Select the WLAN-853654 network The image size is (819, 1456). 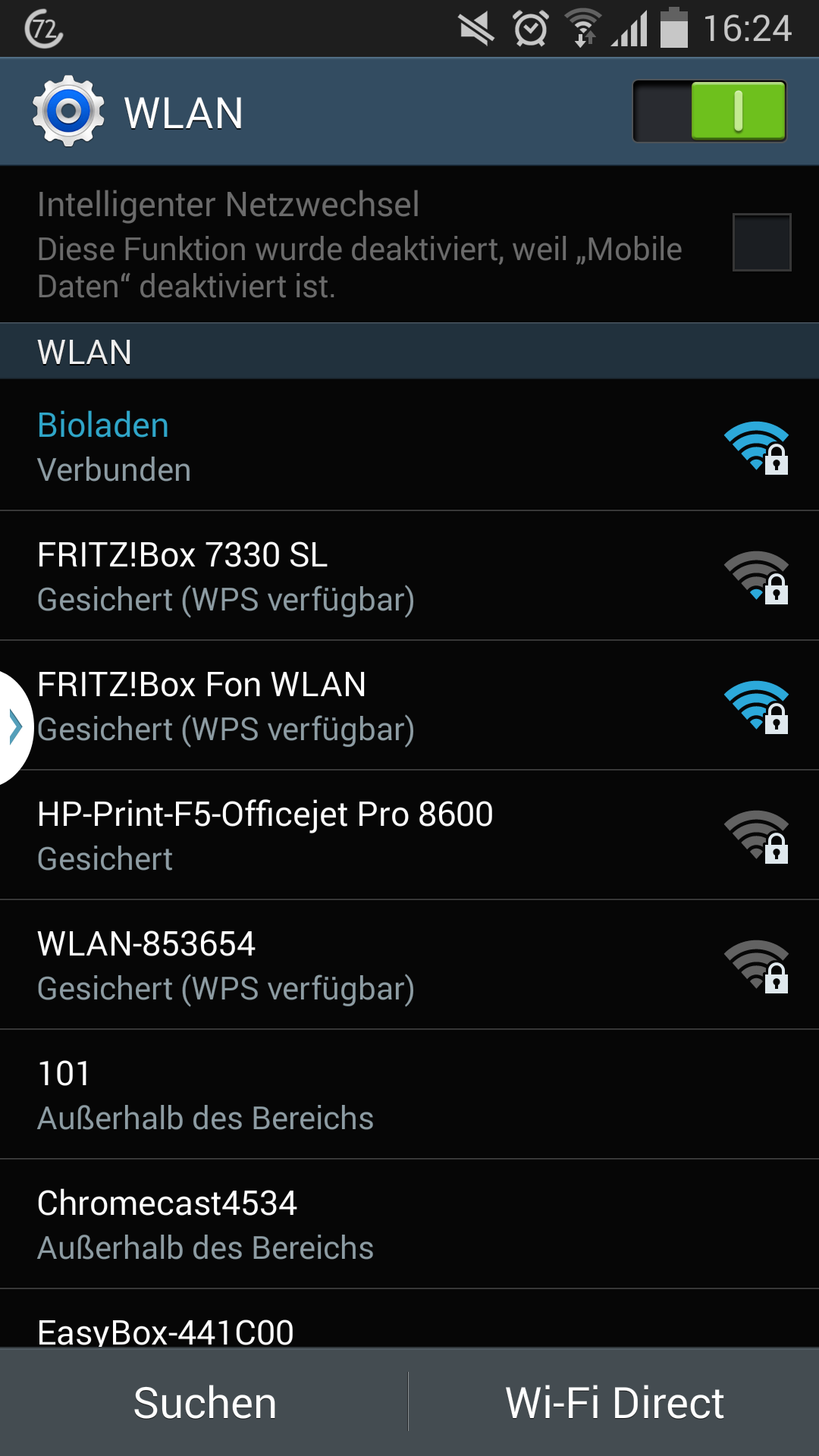point(409,965)
